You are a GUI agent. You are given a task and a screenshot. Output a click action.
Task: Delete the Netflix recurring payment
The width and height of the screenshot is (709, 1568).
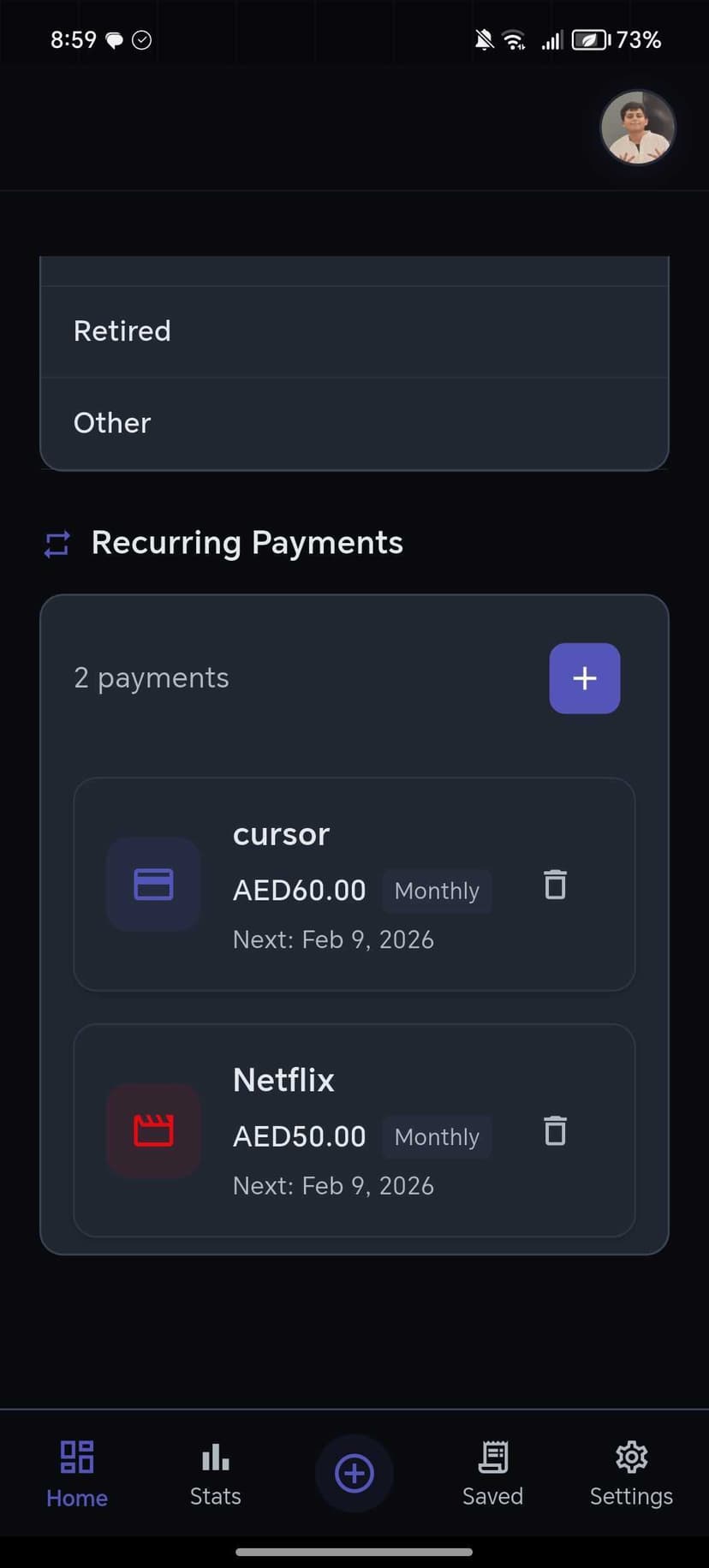pyautogui.click(x=556, y=1131)
